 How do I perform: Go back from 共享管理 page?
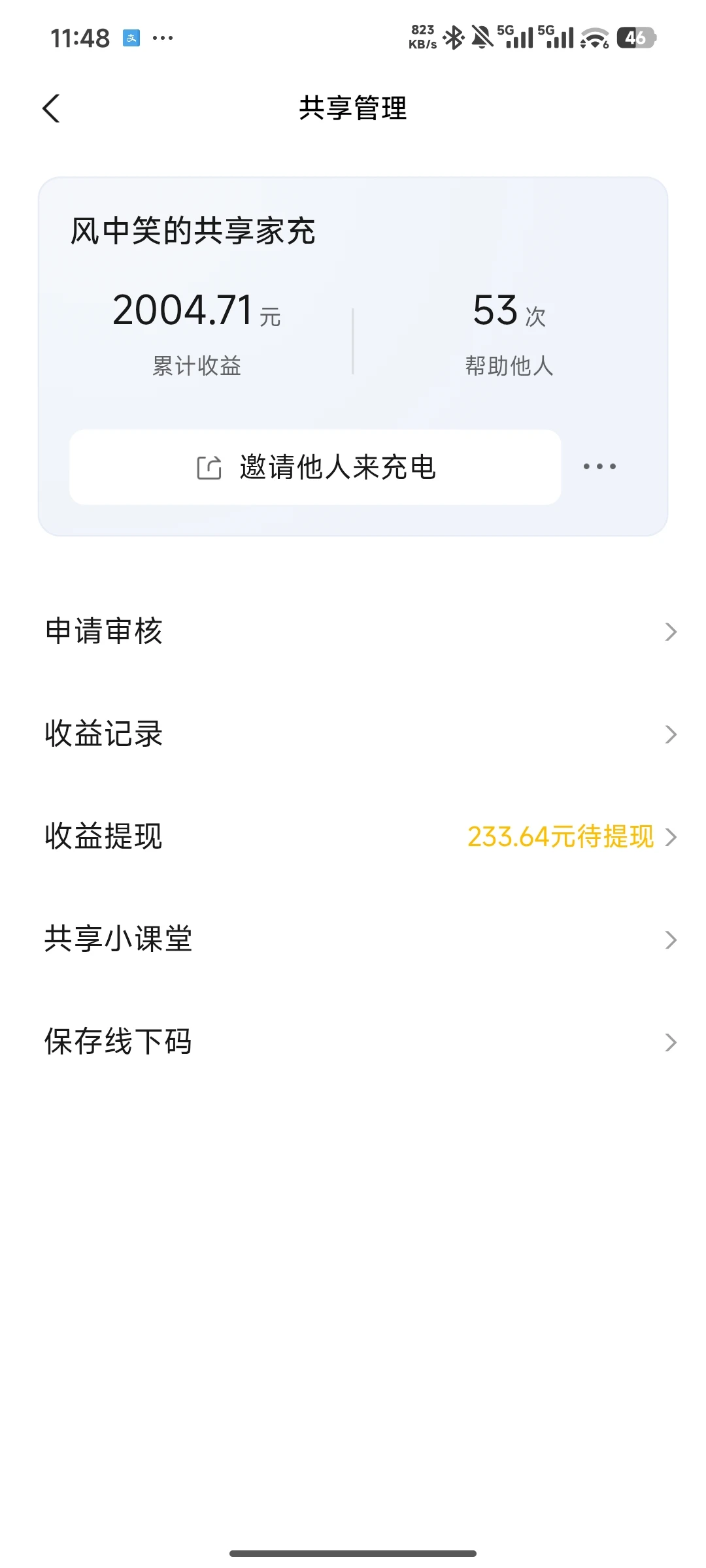point(51,108)
